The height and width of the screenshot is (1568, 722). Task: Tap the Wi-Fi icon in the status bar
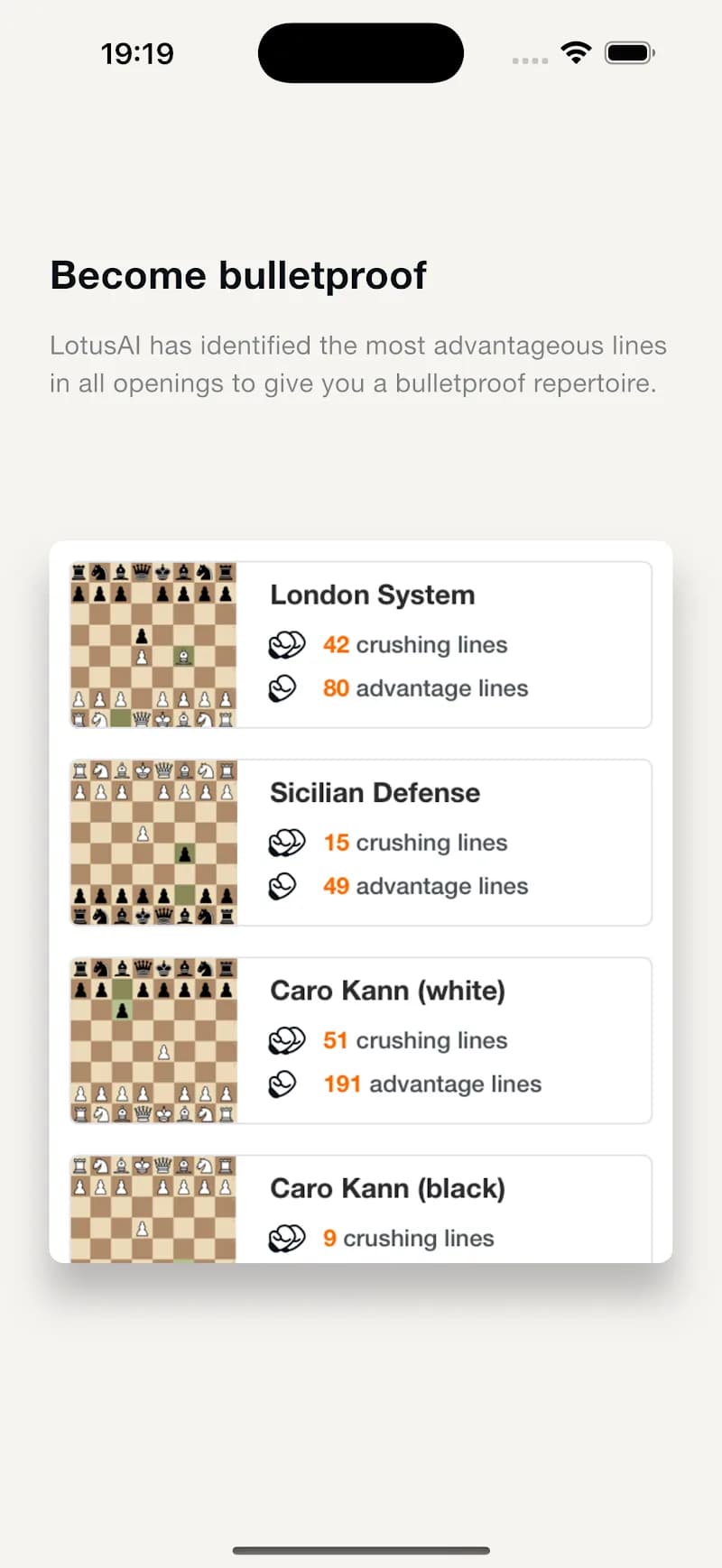(577, 52)
